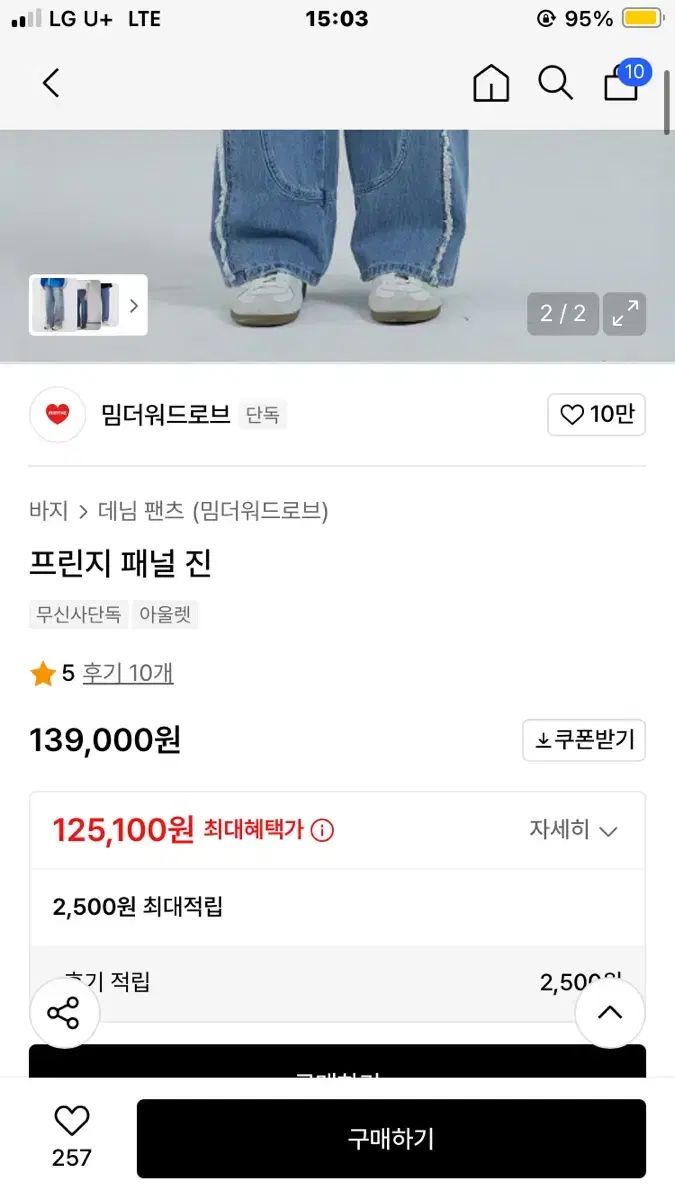
Task: Share this product
Action: pyautogui.click(x=64, y=1013)
